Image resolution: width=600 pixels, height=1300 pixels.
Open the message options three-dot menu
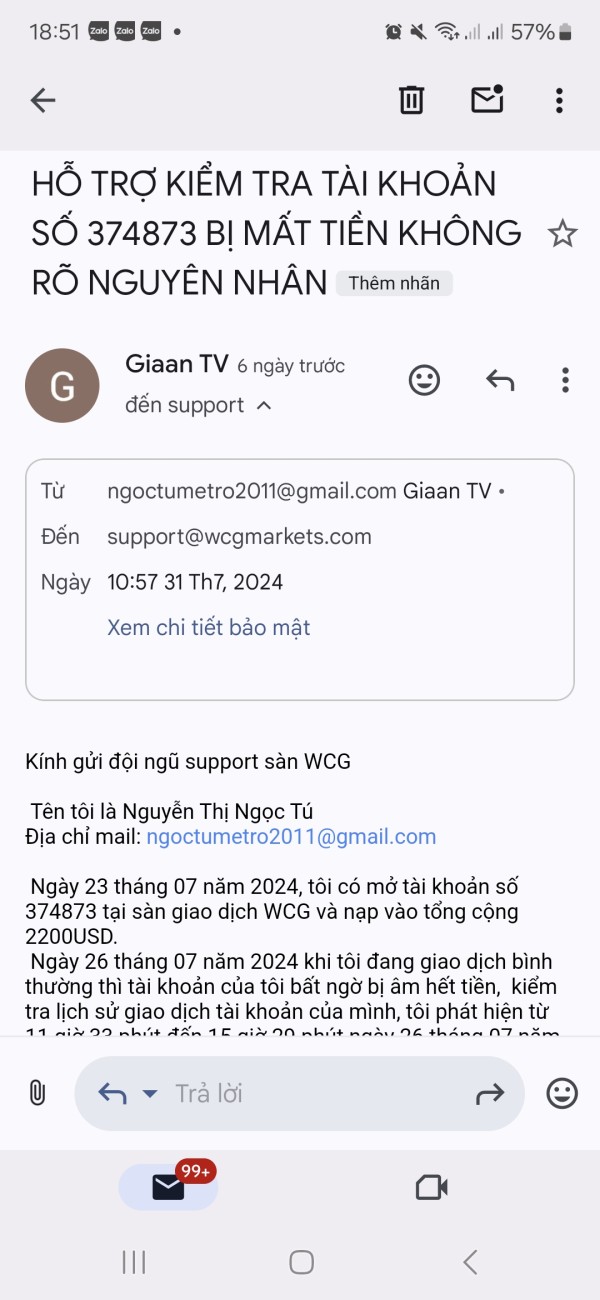[565, 380]
